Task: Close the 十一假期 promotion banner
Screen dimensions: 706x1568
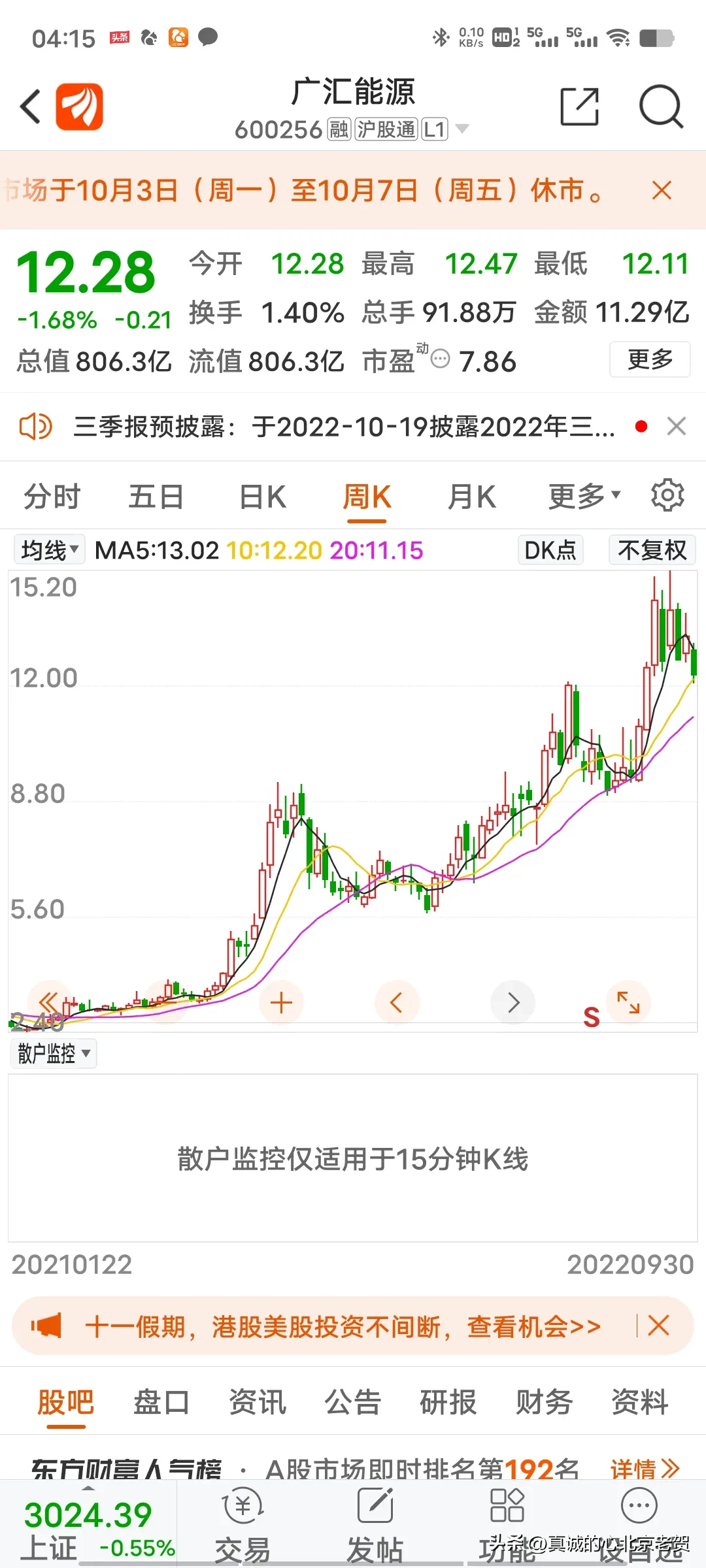Action: pyautogui.click(x=658, y=1326)
